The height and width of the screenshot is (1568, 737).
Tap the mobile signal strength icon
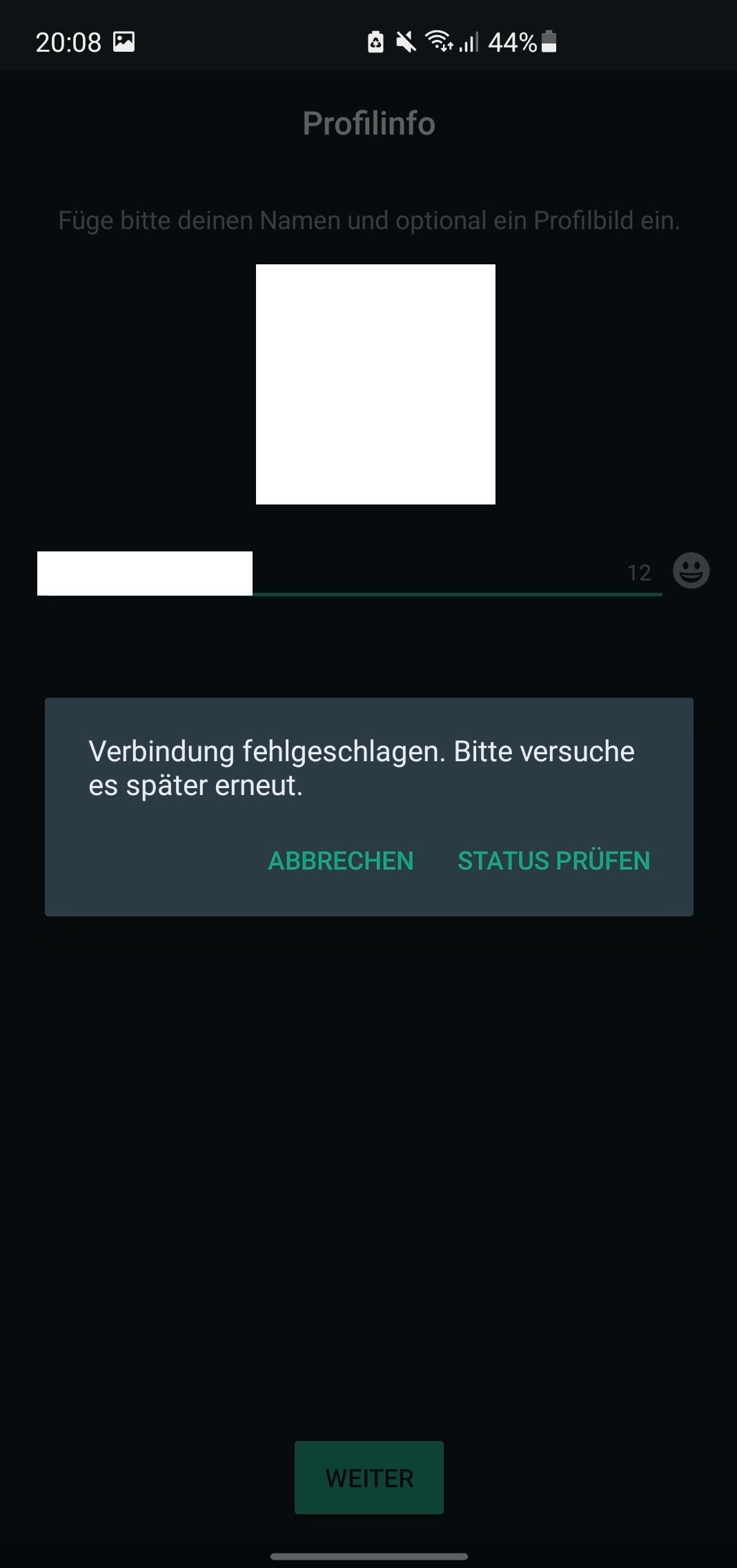469,43
